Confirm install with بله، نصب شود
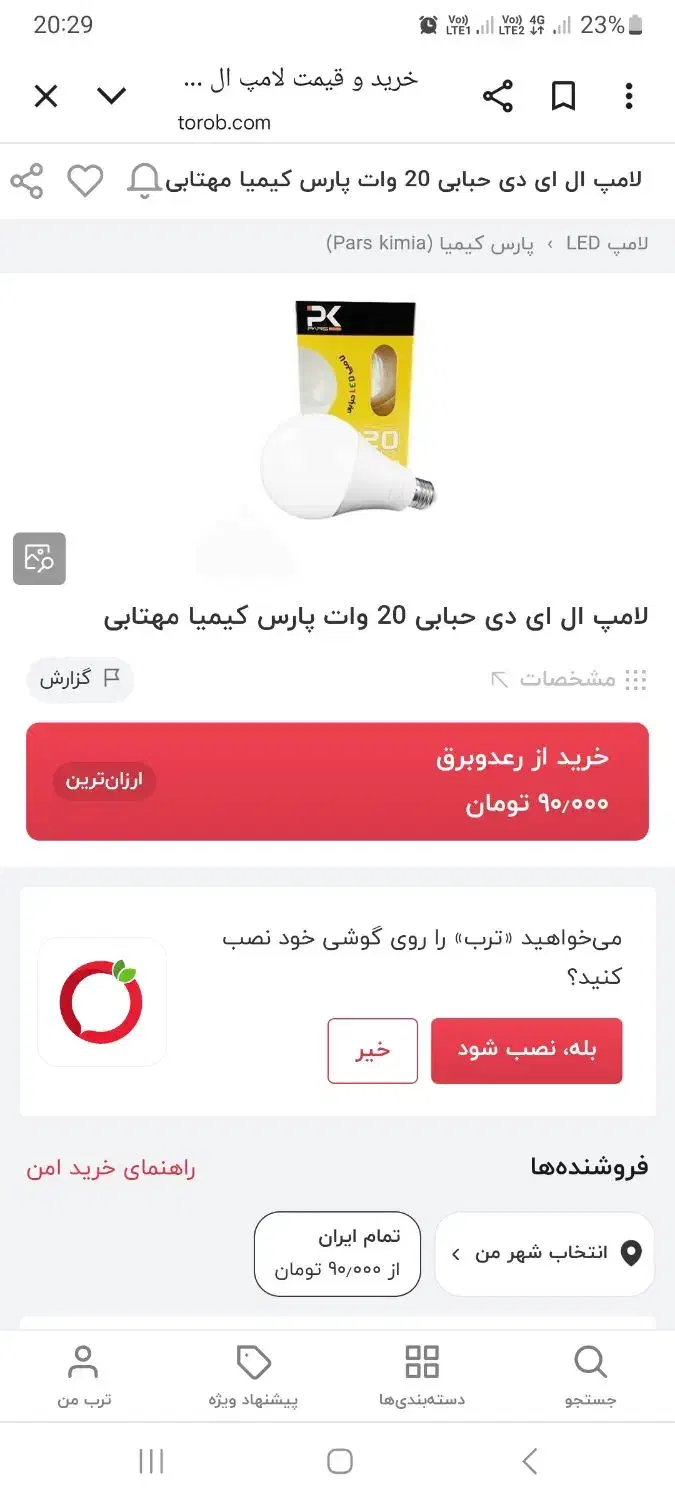 tap(526, 1050)
